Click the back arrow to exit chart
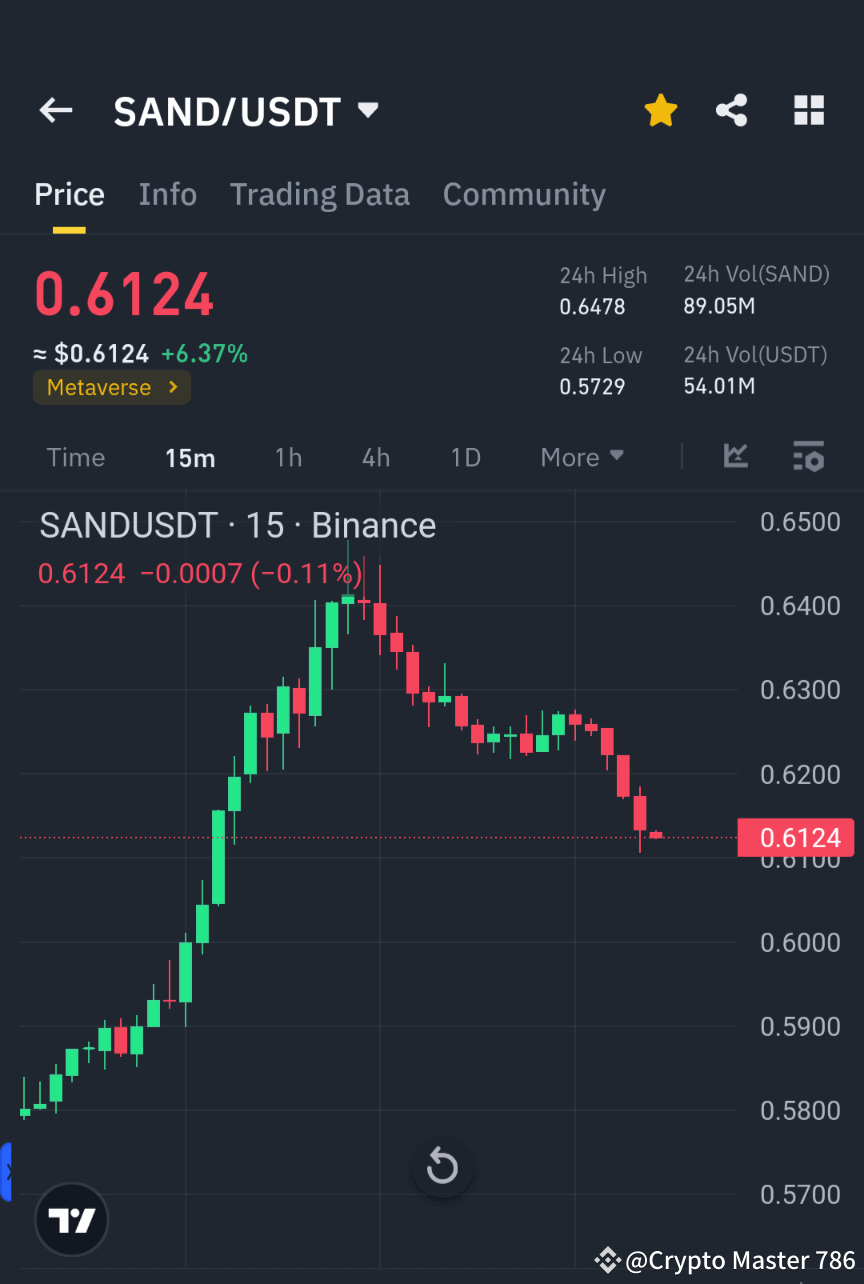 click(55, 110)
